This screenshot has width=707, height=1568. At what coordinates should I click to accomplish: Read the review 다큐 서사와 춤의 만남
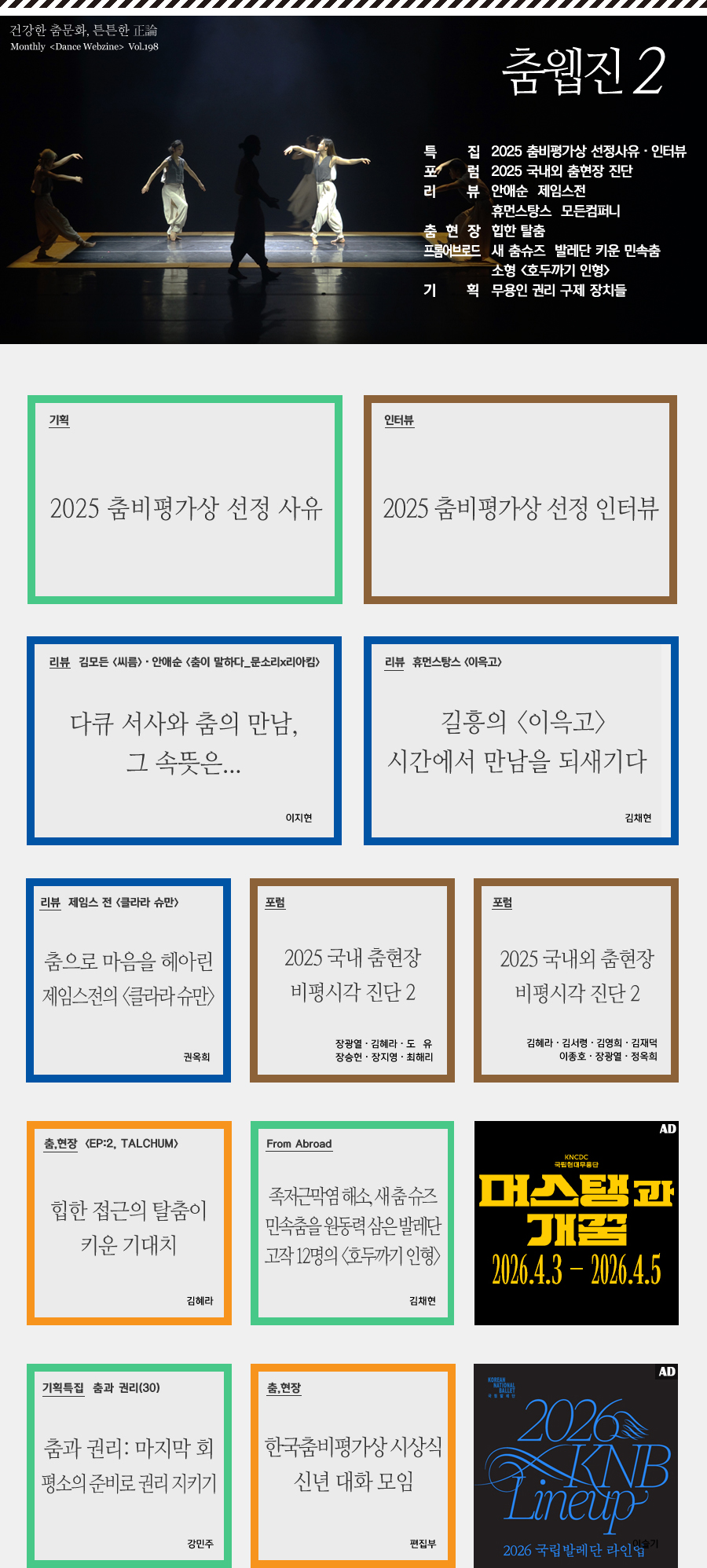tap(184, 741)
